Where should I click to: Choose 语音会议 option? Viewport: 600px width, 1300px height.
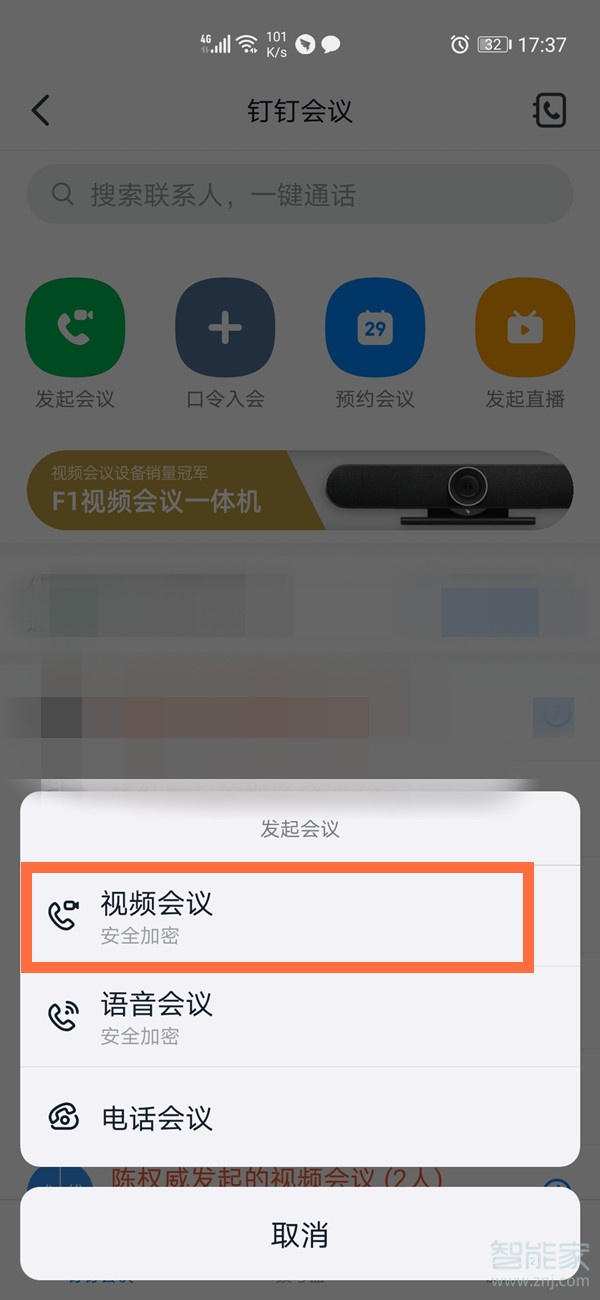pyautogui.click(x=300, y=1016)
